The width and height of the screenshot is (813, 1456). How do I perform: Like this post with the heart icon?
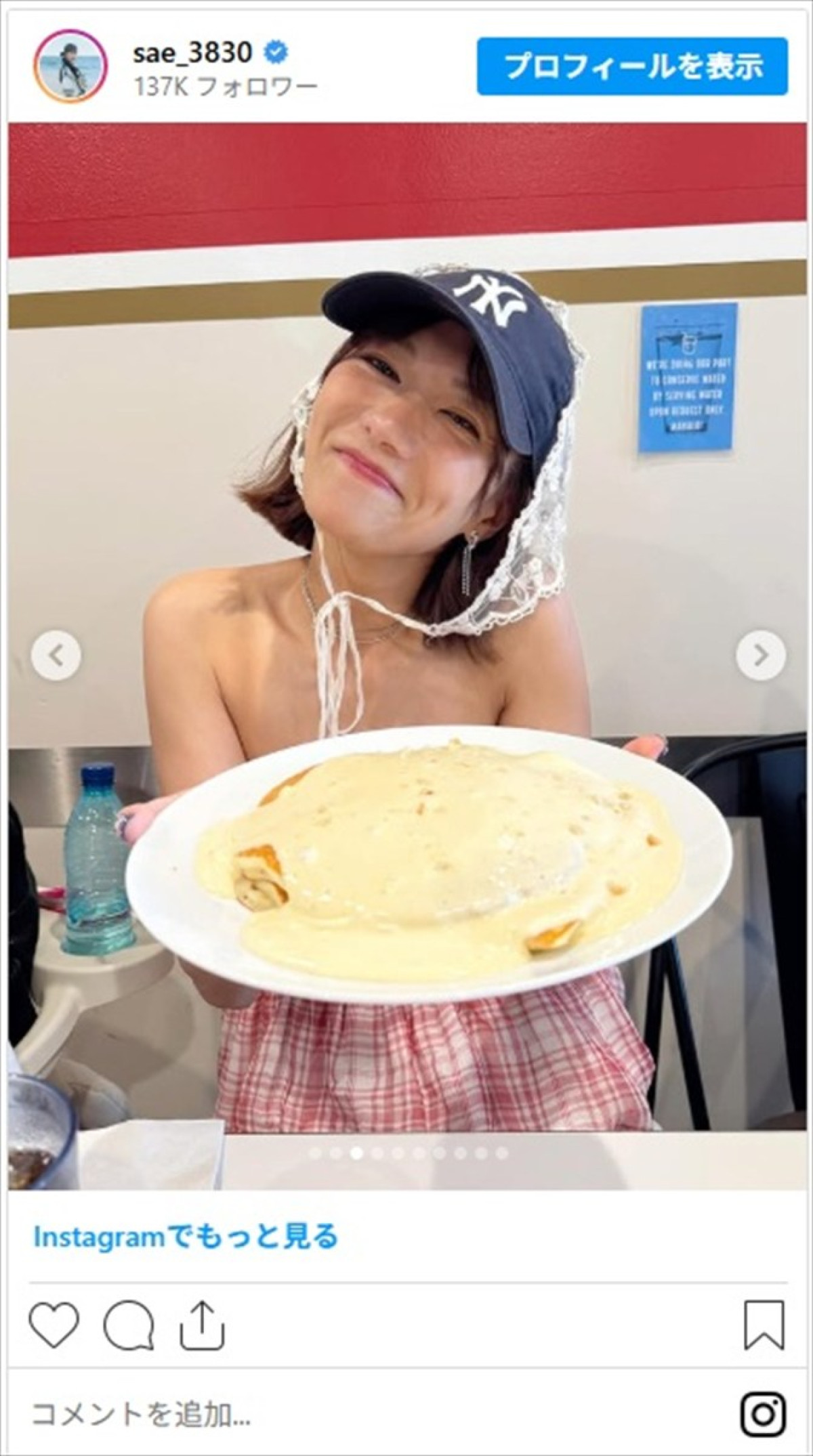[55, 1325]
